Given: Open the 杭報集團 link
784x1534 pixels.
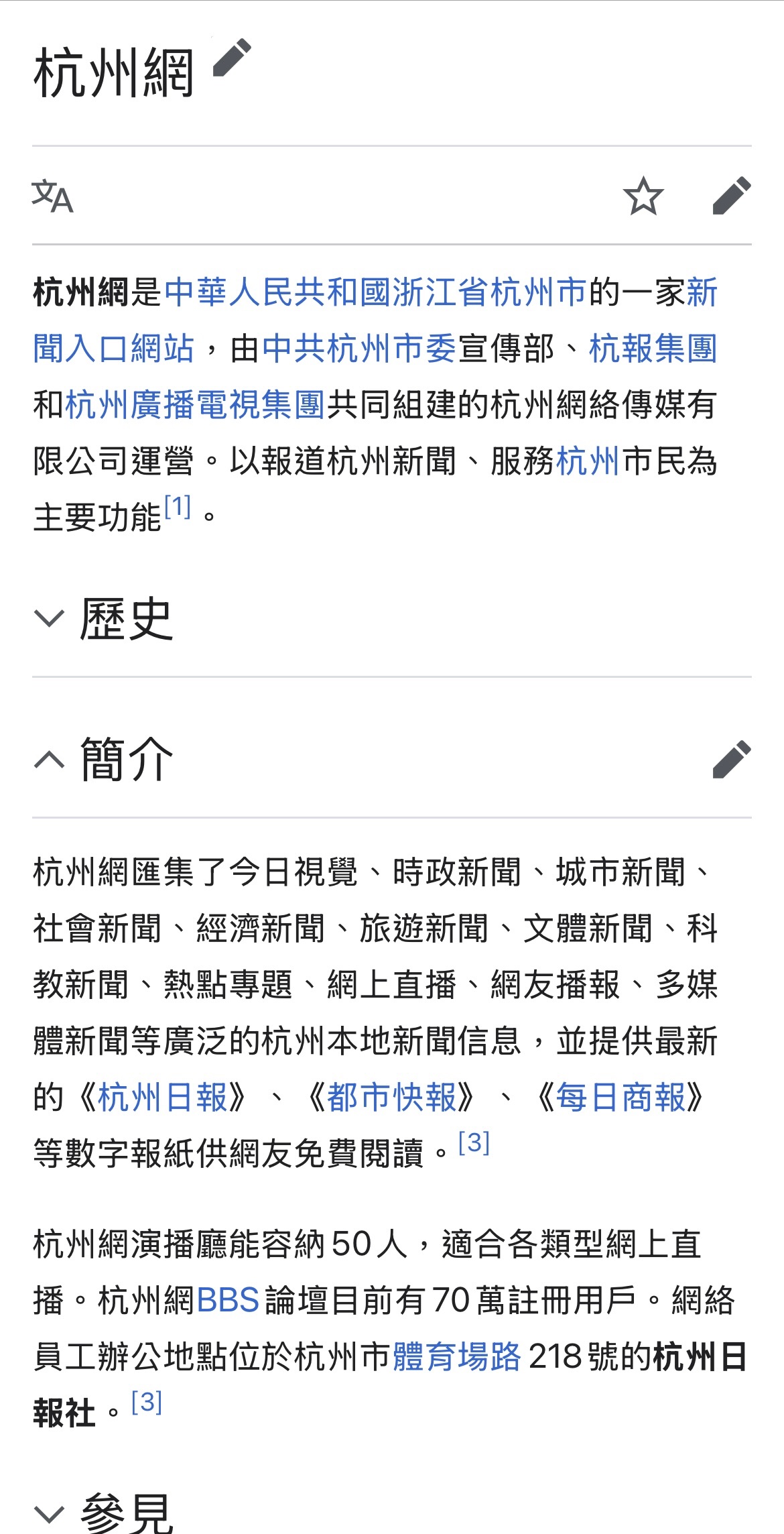Looking at the screenshot, I should [x=653, y=349].
